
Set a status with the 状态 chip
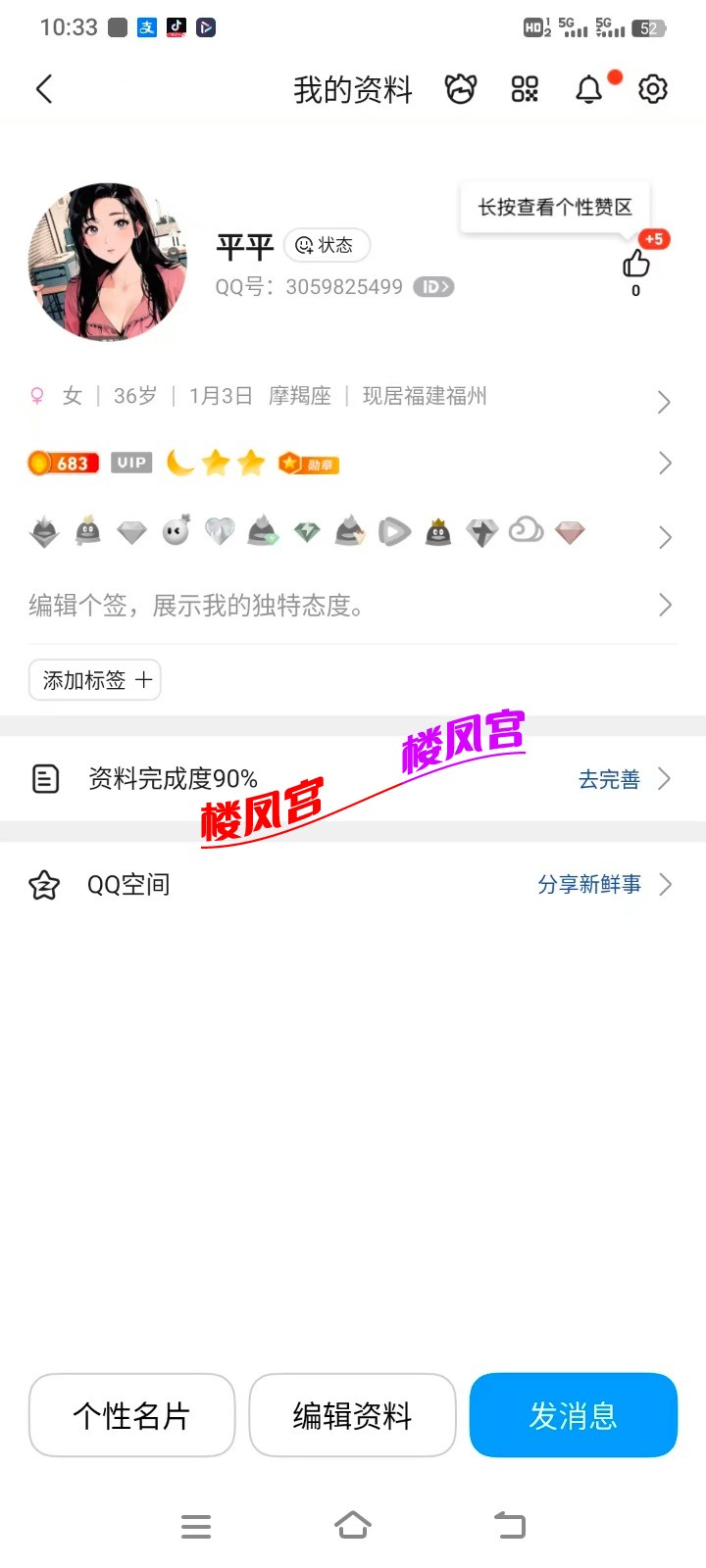click(327, 245)
